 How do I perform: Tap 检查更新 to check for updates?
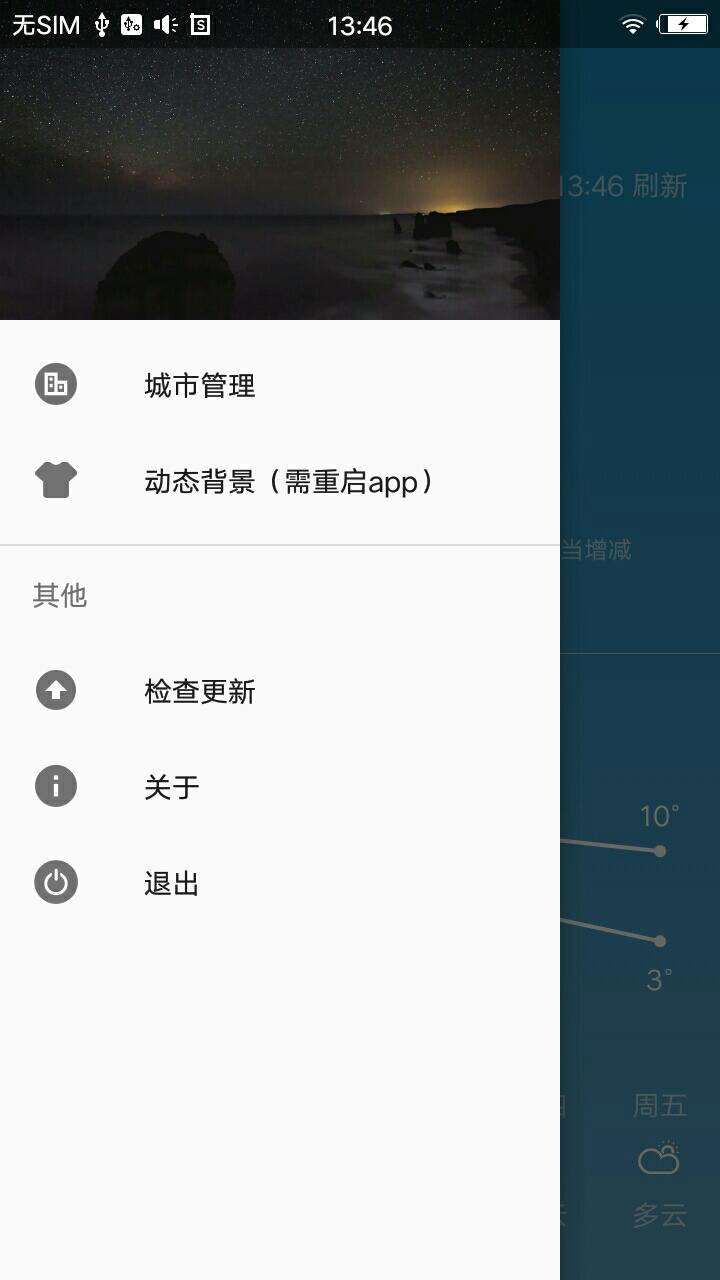[x=280, y=690]
